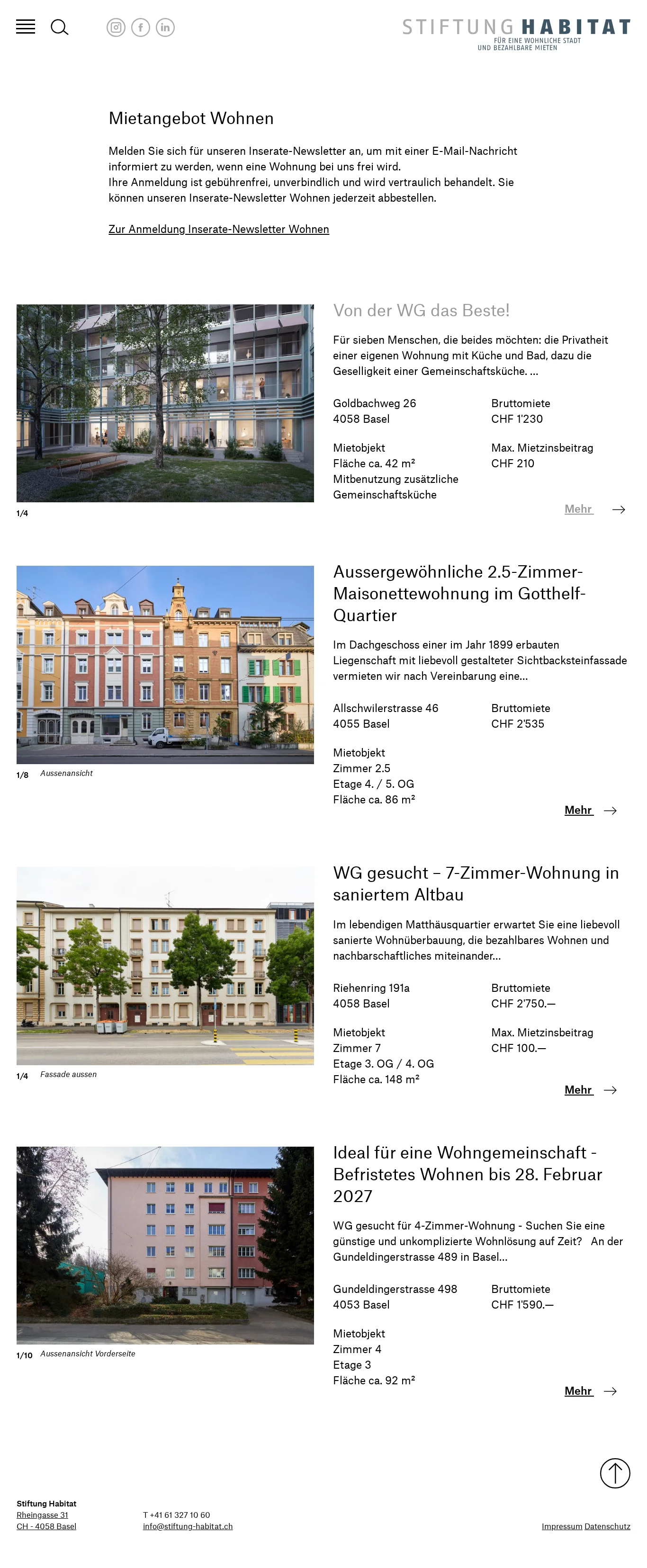The image size is (647, 1568).
Task: Open the Rheingasse 31 address link
Action: [x=43, y=1515]
